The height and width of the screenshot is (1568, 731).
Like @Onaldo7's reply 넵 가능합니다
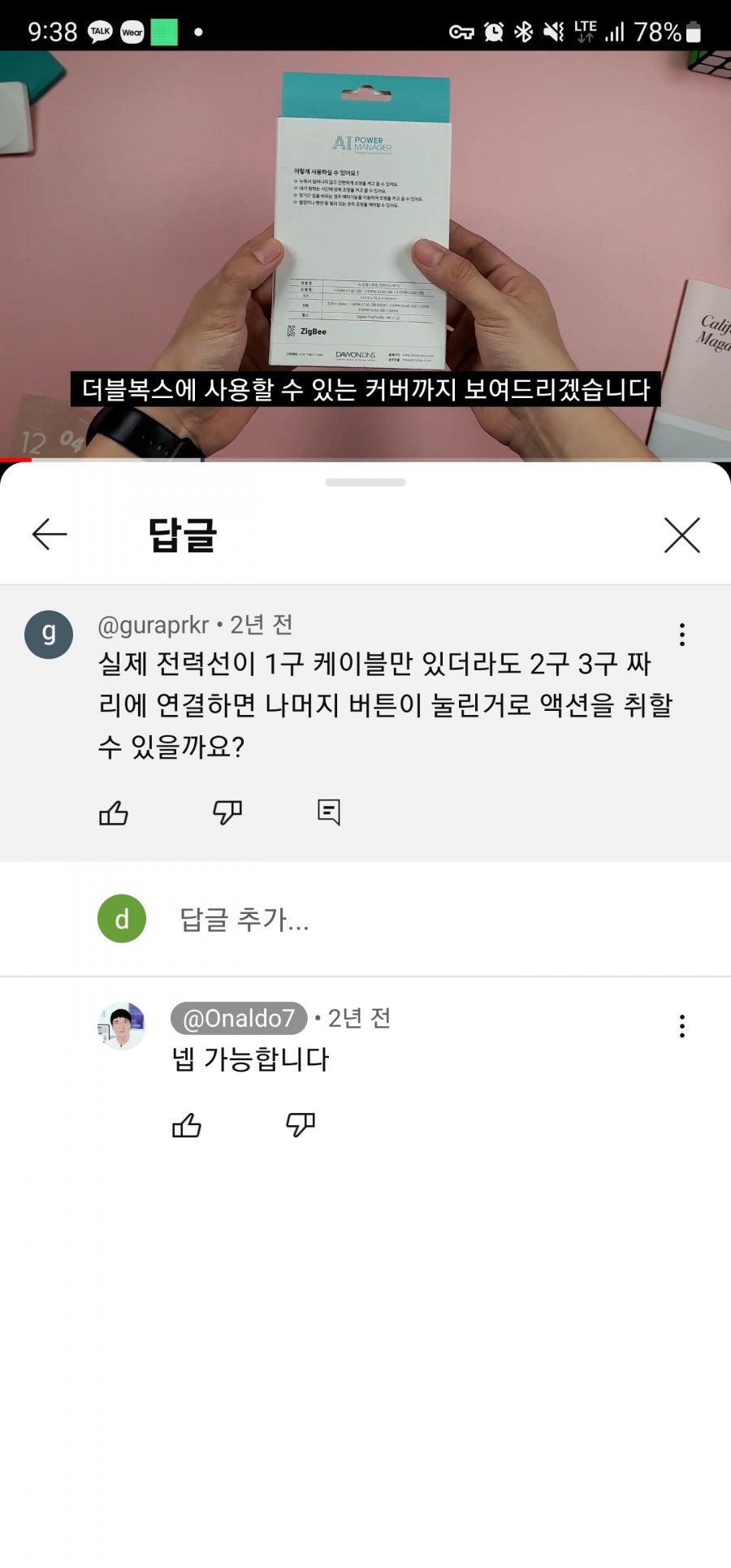pyautogui.click(x=187, y=1125)
